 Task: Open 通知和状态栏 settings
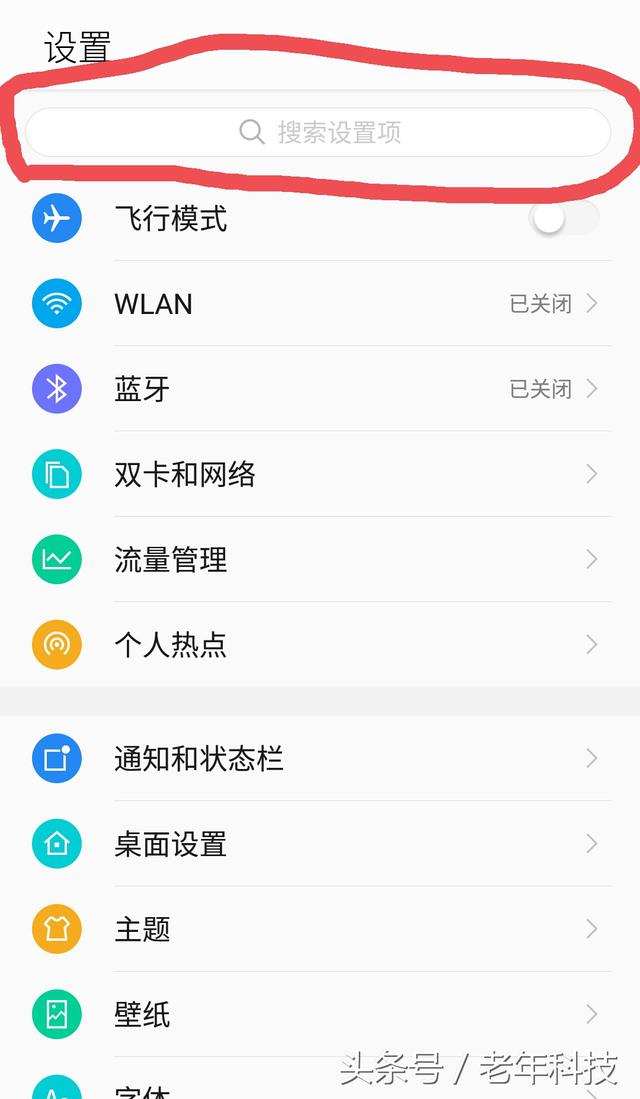pyautogui.click(x=320, y=758)
